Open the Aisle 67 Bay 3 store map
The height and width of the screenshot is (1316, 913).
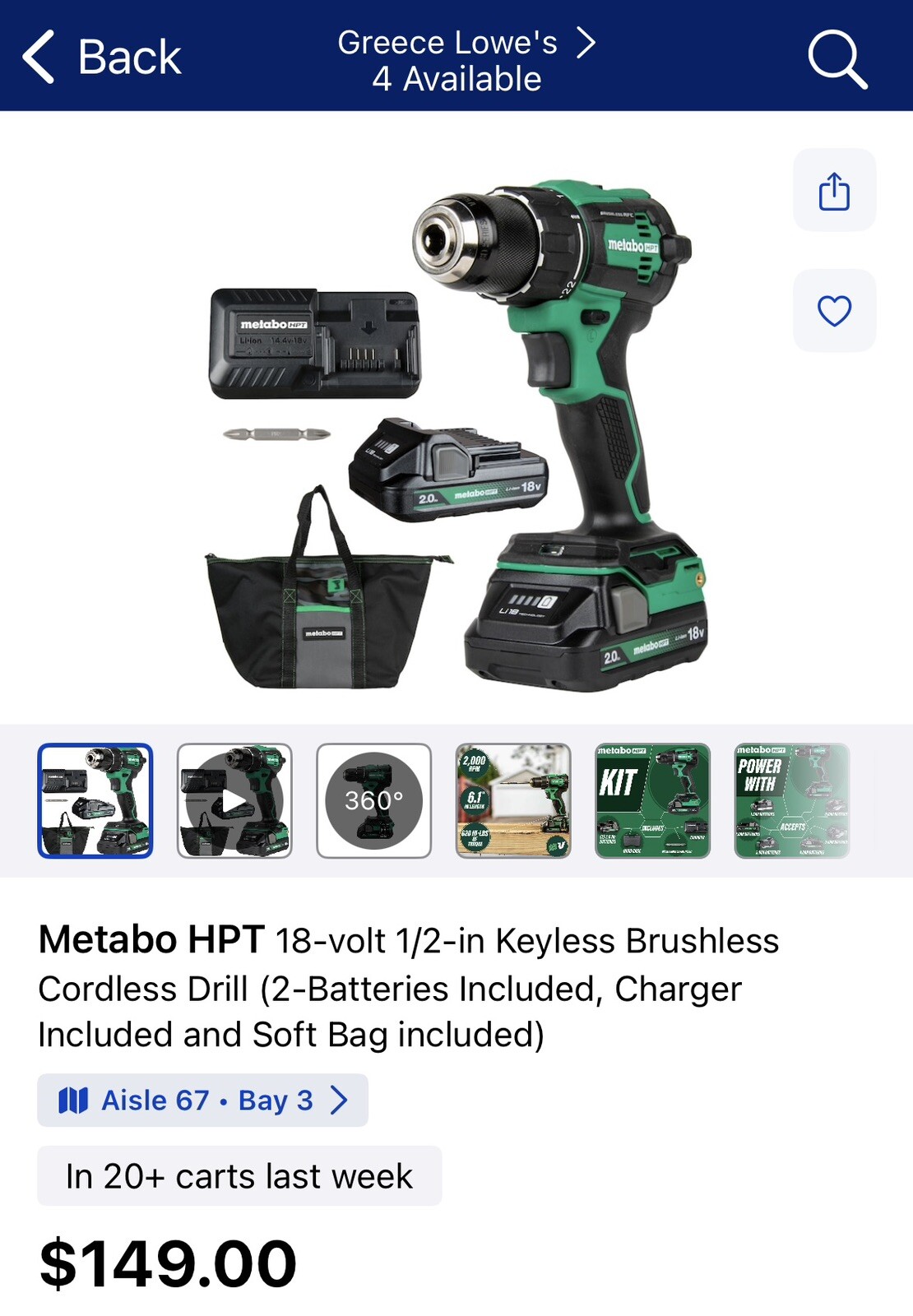[x=202, y=1100]
